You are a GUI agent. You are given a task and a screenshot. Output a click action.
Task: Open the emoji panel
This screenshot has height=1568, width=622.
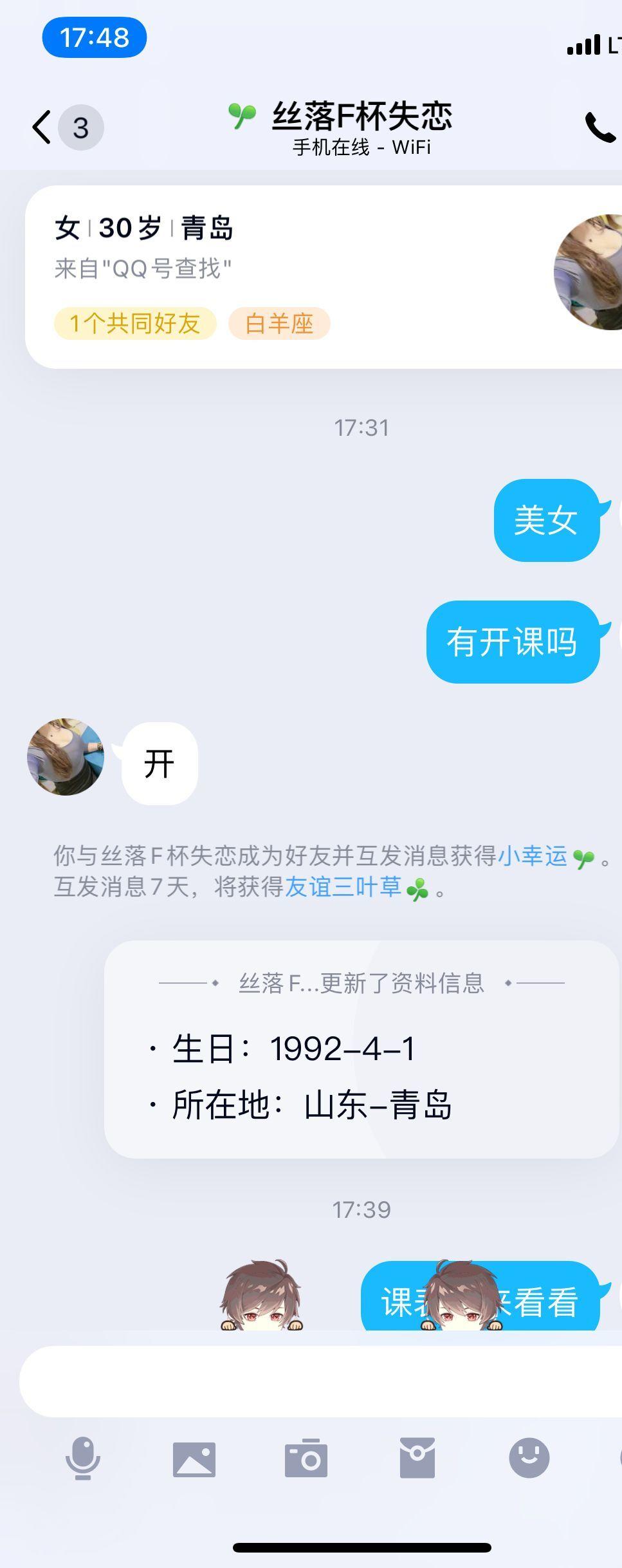coord(529,1459)
